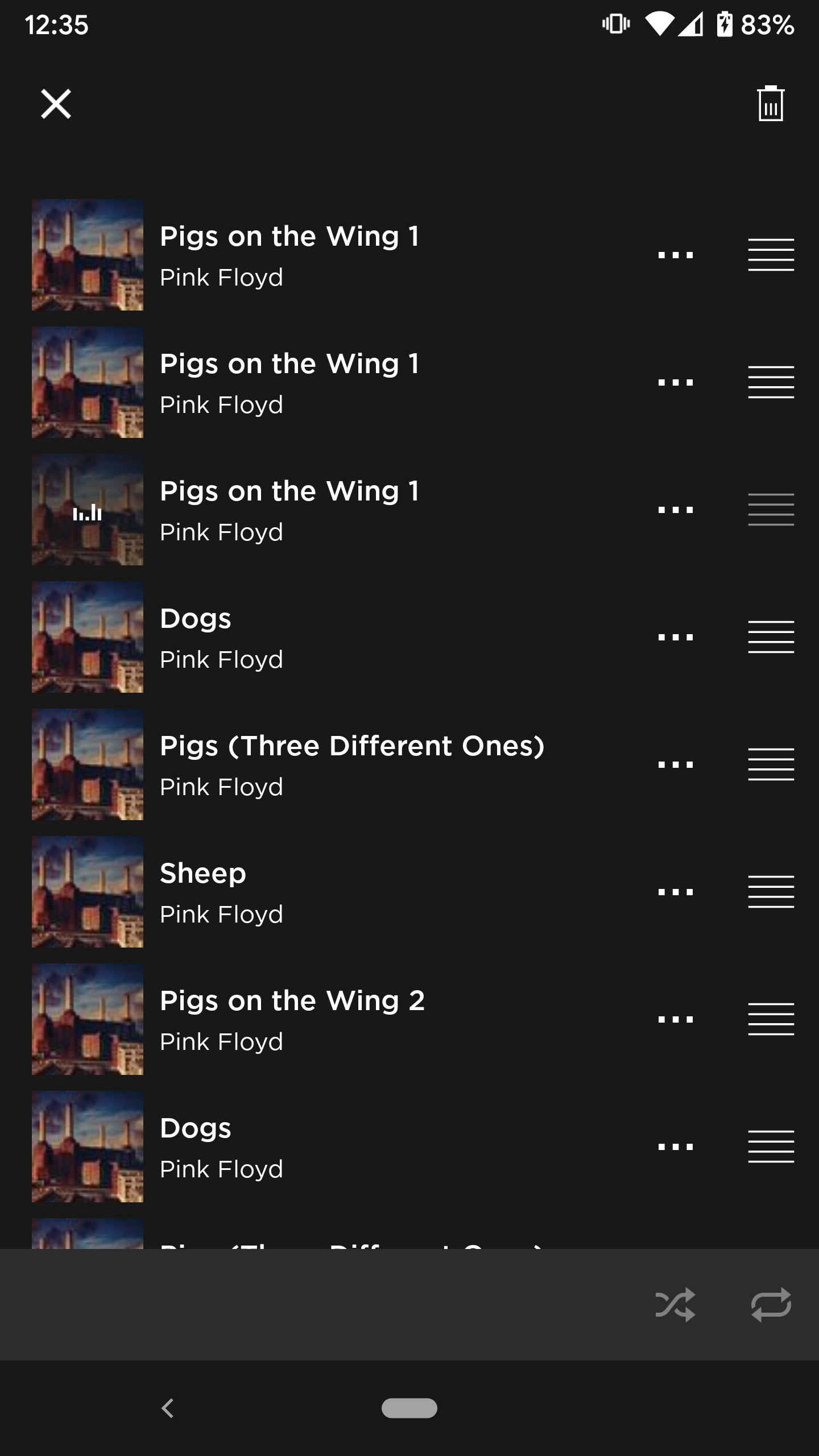
Task: Clear the queue with the trash icon
Action: [x=771, y=104]
